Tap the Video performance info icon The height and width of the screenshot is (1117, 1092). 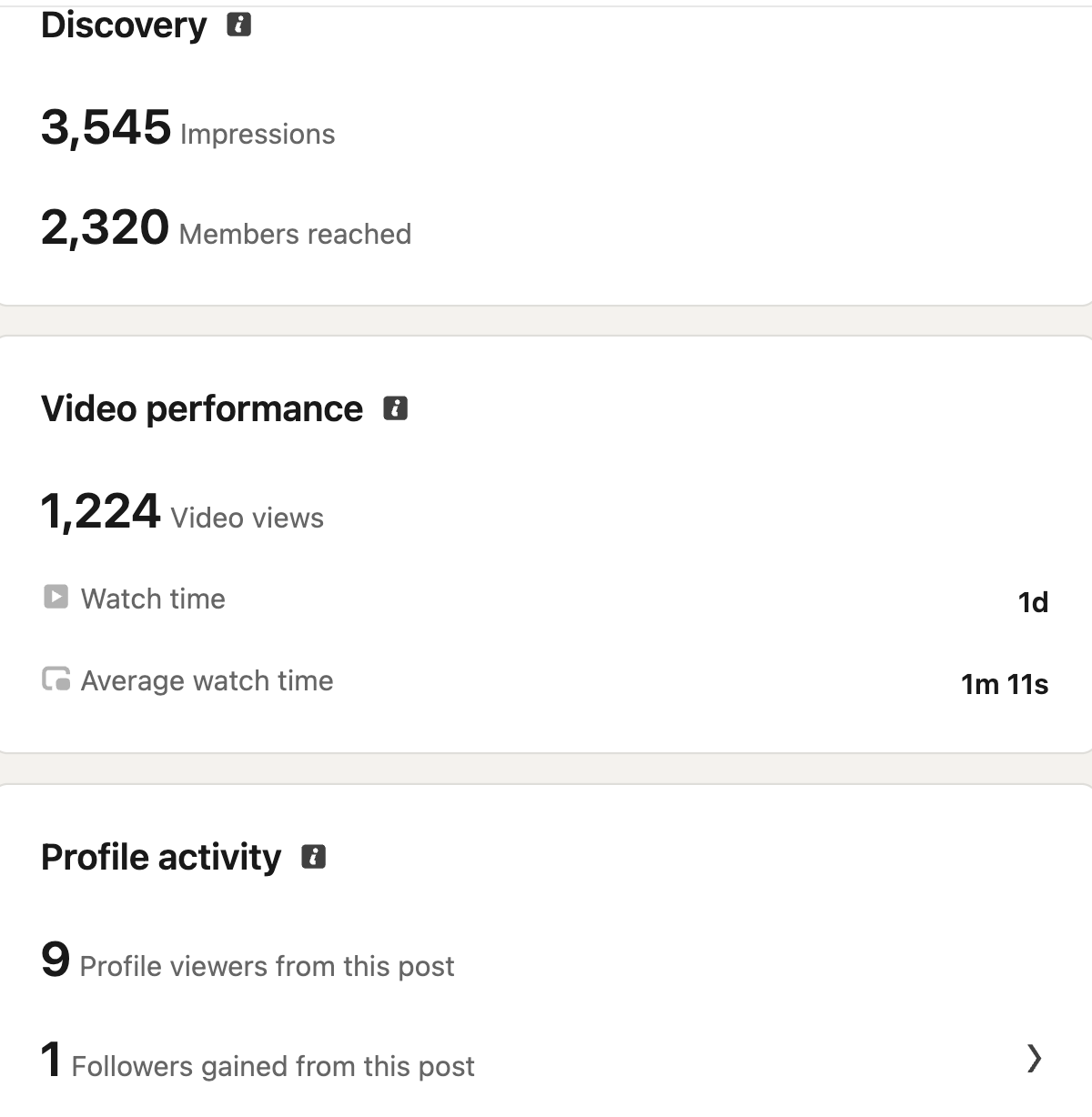click(x=395, y=408)
